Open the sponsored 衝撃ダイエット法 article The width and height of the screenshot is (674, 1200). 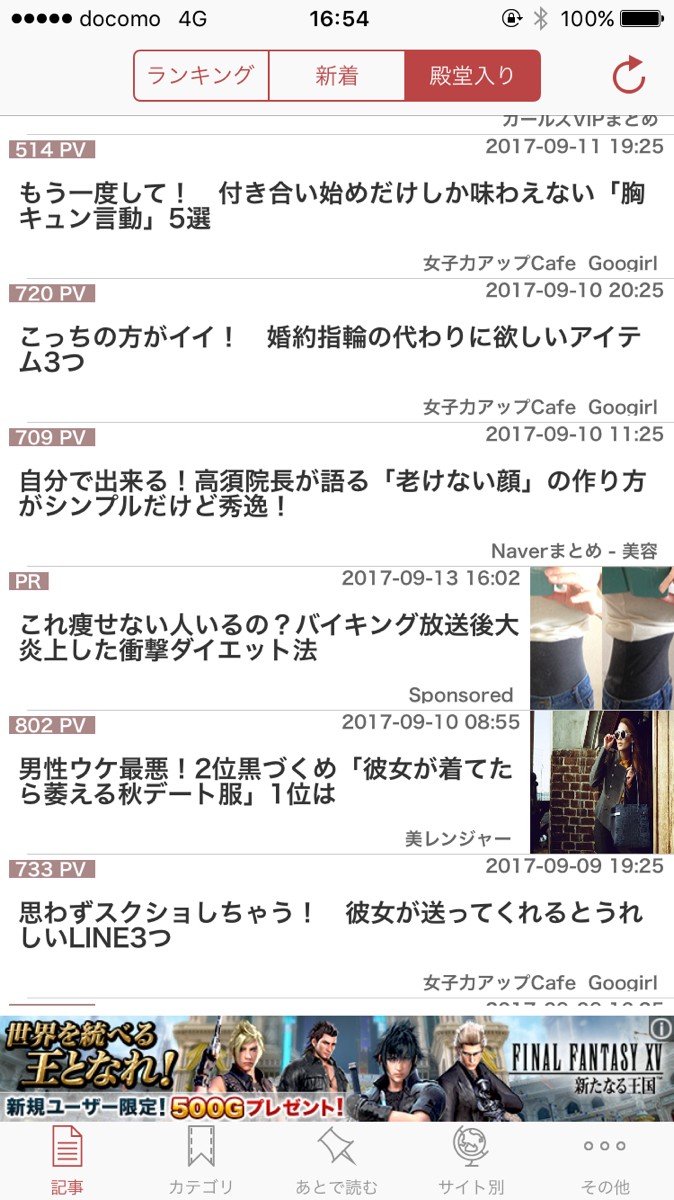click(x=270, y=638)
